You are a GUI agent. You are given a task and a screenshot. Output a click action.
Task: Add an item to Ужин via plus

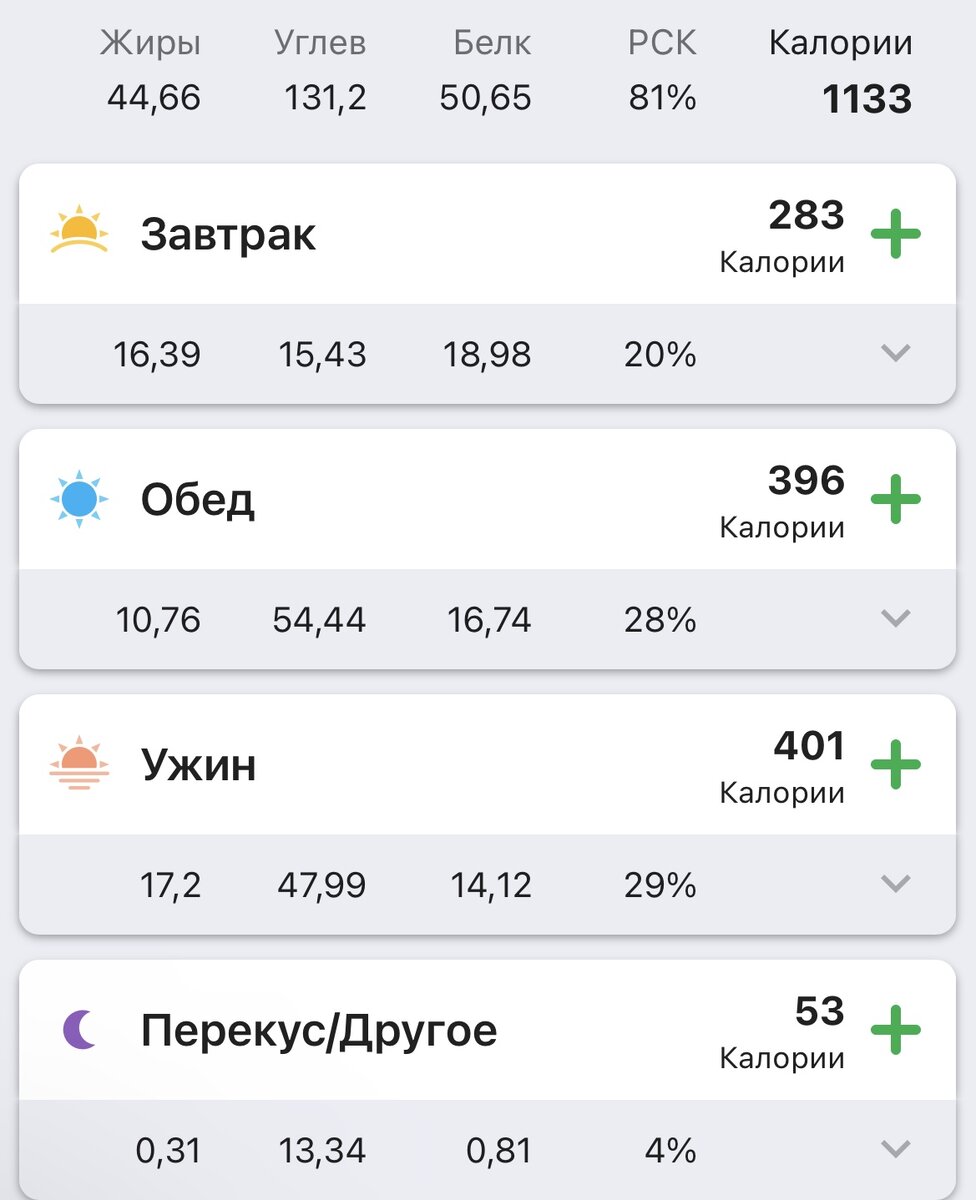point(897,763)
